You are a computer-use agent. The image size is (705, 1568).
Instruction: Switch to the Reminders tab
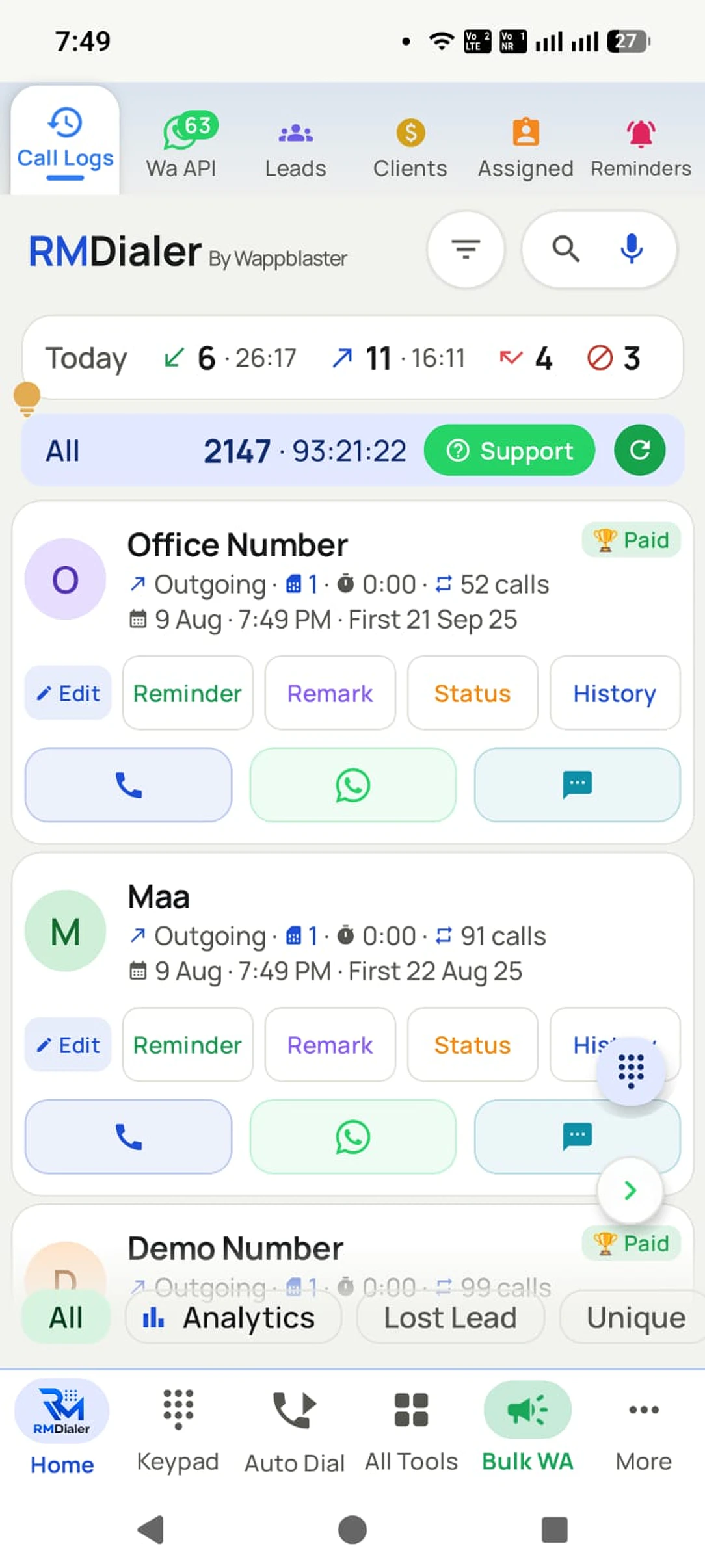point(641,150)
